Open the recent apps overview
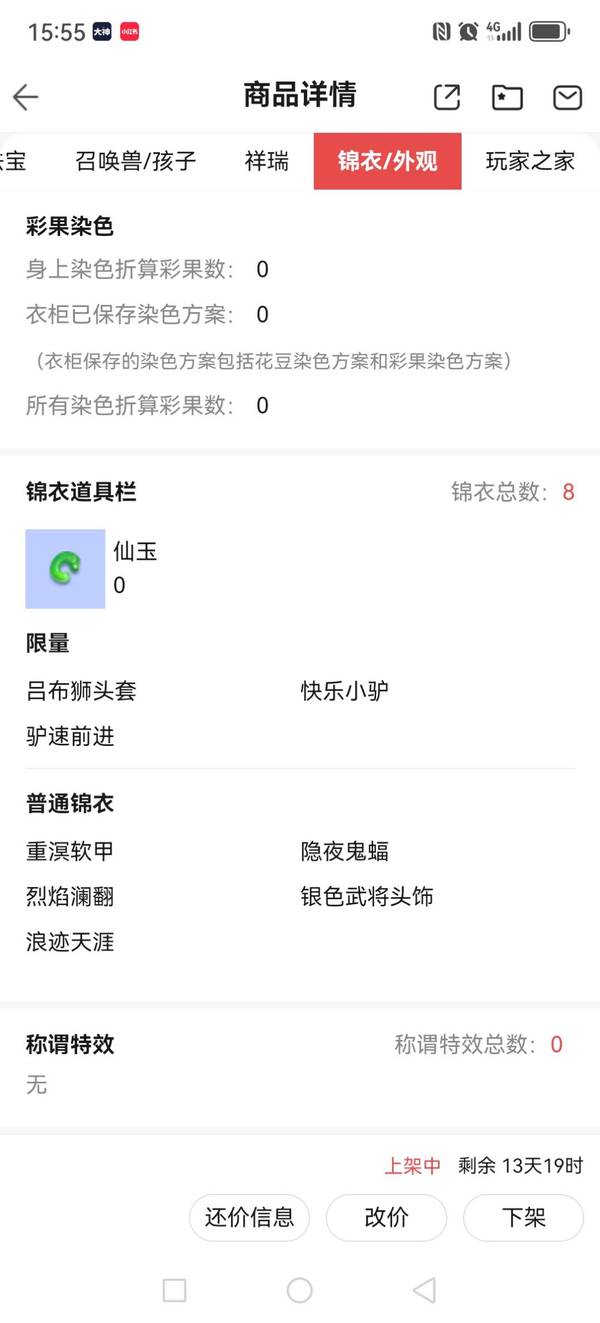Image resolution: width=600 pixels, height=1323 pixels. (174, 1290)
